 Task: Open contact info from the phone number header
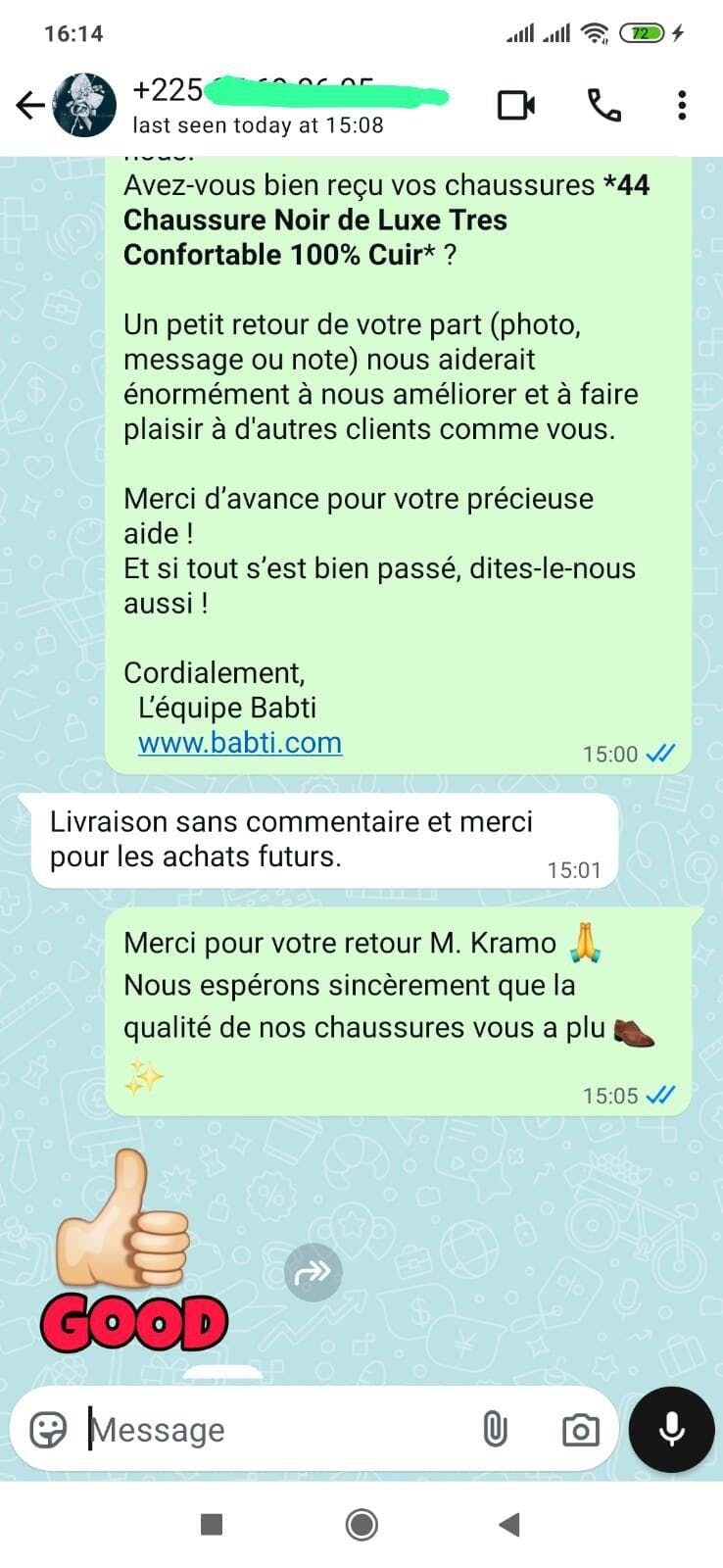coord(290,105)
